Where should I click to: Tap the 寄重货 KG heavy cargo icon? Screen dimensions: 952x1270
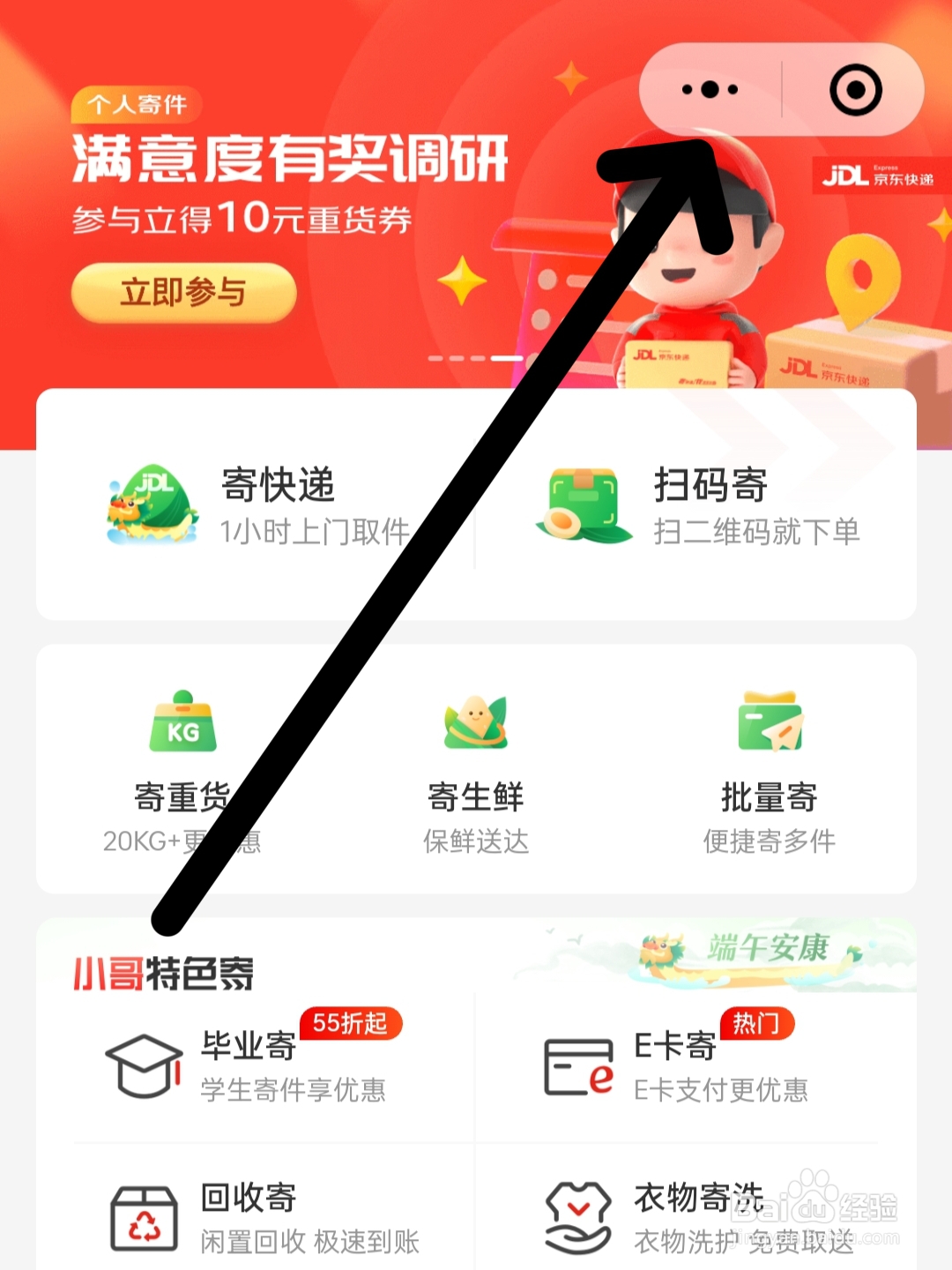pos(182,723)
